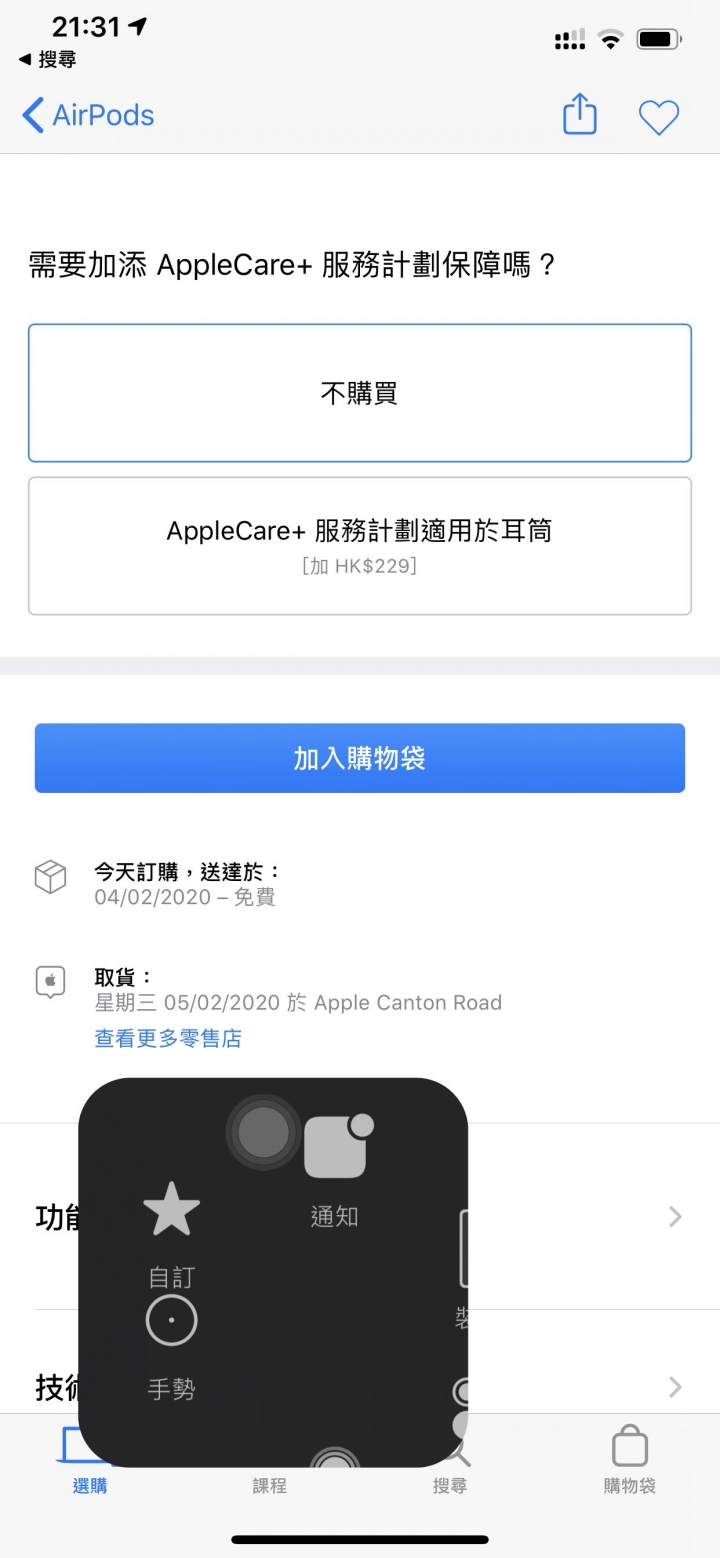This screenshot has height=1558, width=720.
Task: Go back to AirPods page
Action: tap(88, 116)
